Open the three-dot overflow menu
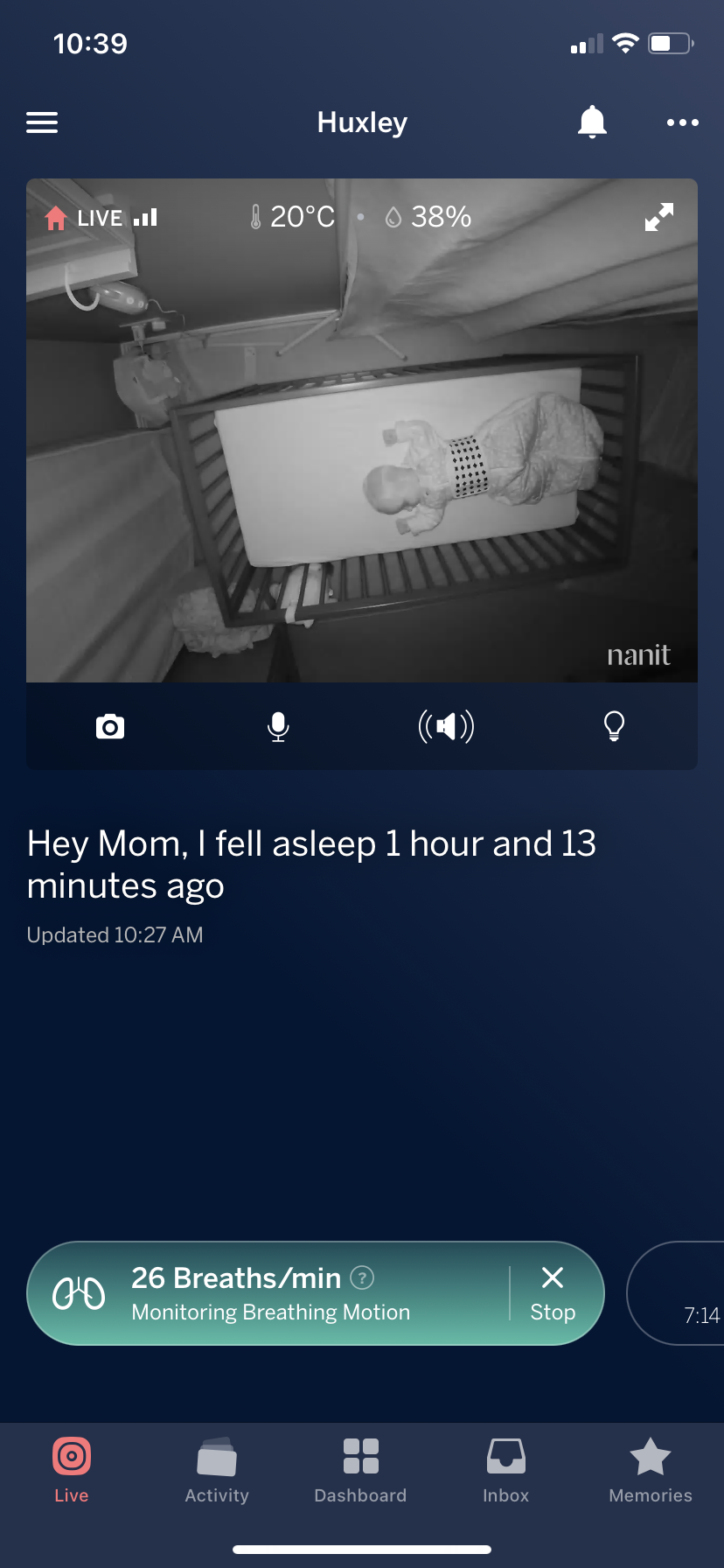The width and height of the screenshot is (724, 1568). coord(683,122)
